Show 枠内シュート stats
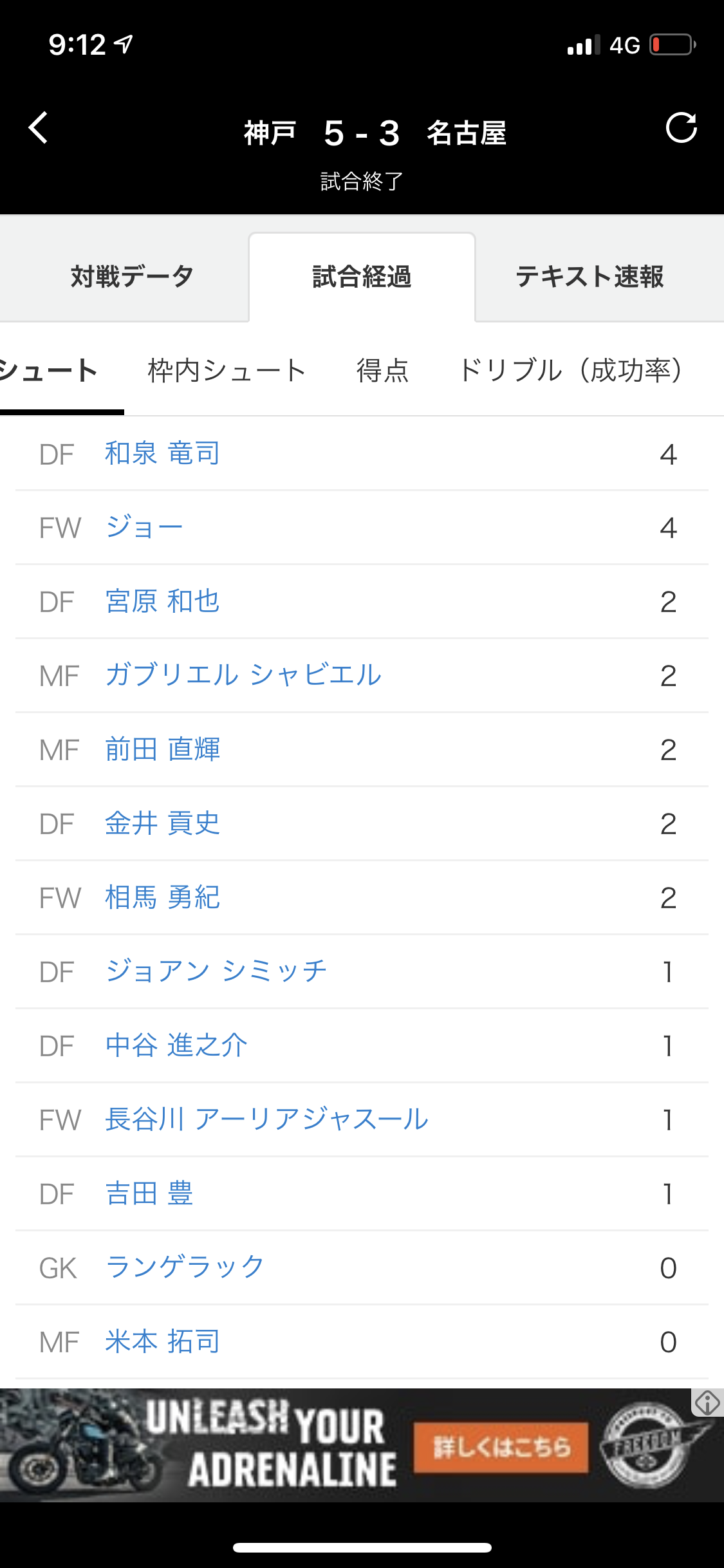The height and width of the screenshot is (1568, 724). pos(227,370)
